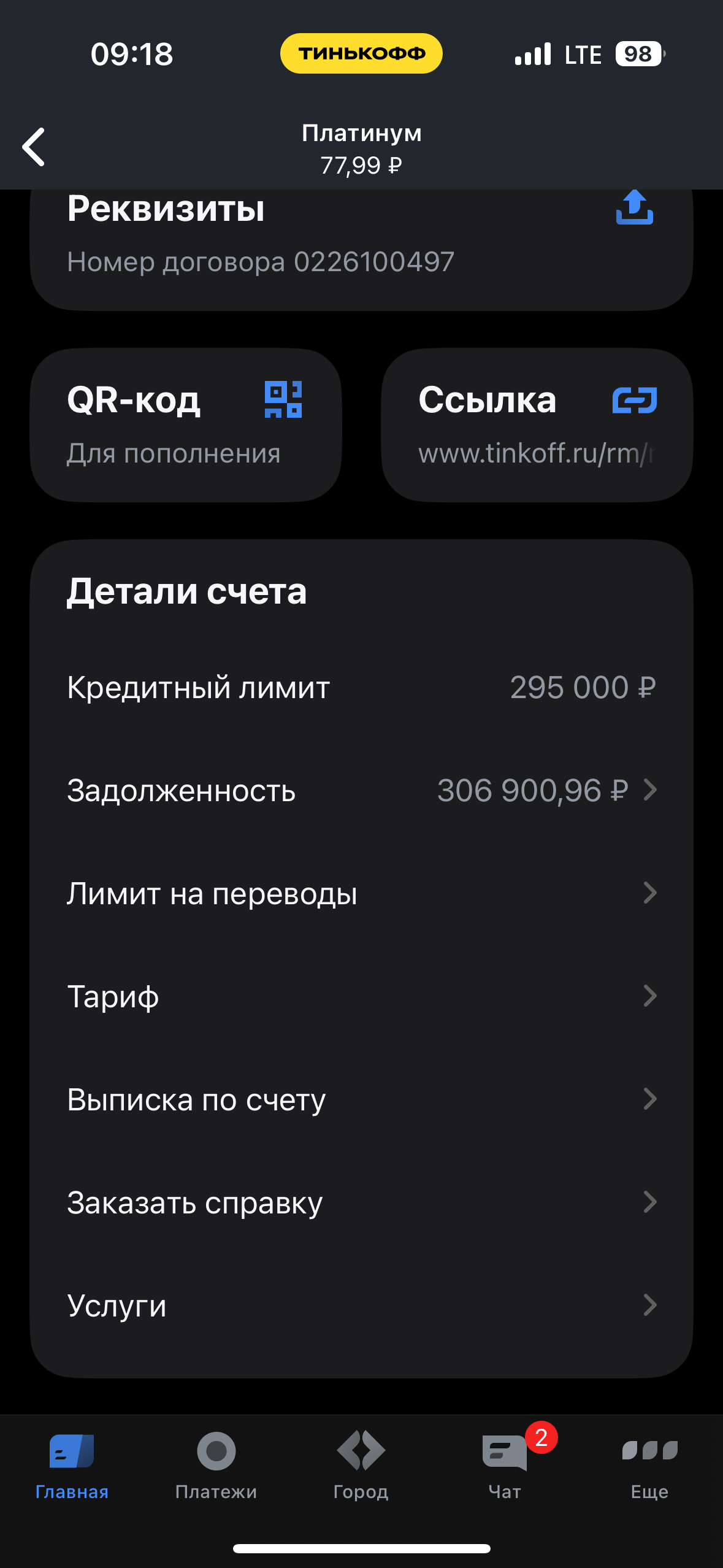Open Город section in bottom navigation

[361, 1472]
